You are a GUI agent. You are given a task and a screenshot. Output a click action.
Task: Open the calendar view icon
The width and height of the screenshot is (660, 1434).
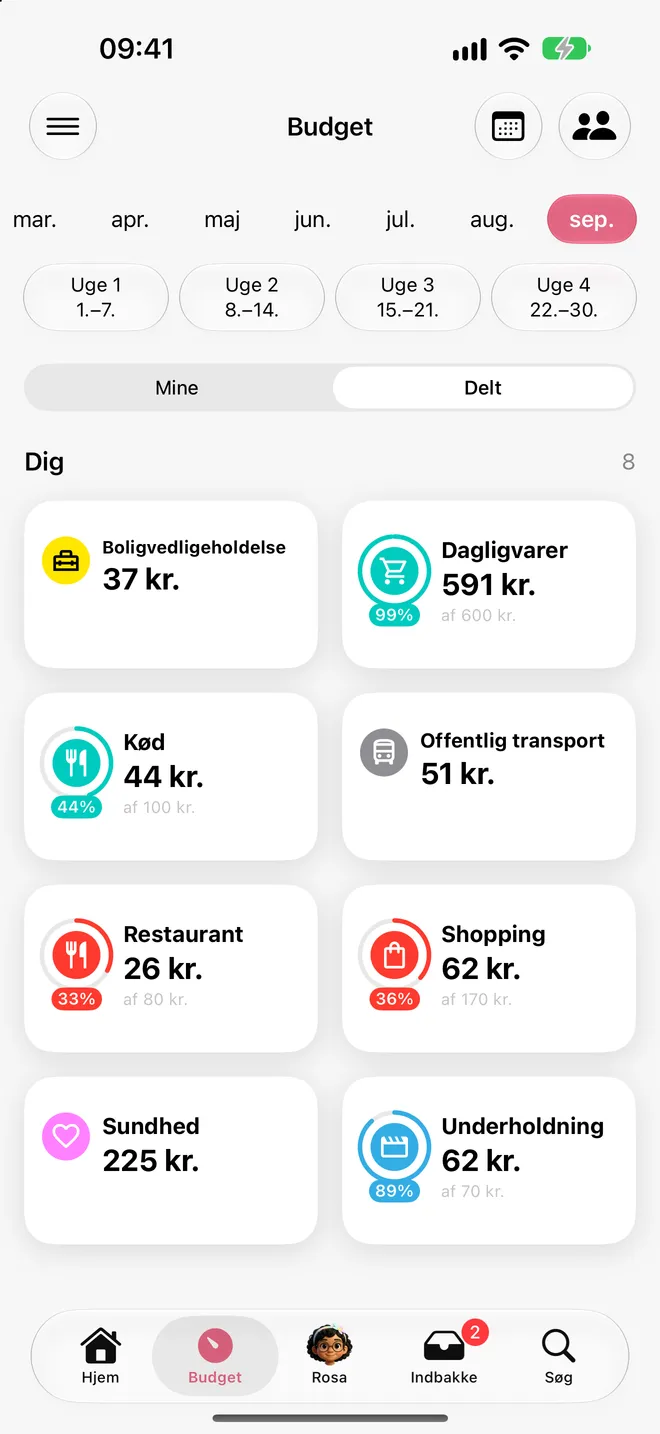coord(508,127)
